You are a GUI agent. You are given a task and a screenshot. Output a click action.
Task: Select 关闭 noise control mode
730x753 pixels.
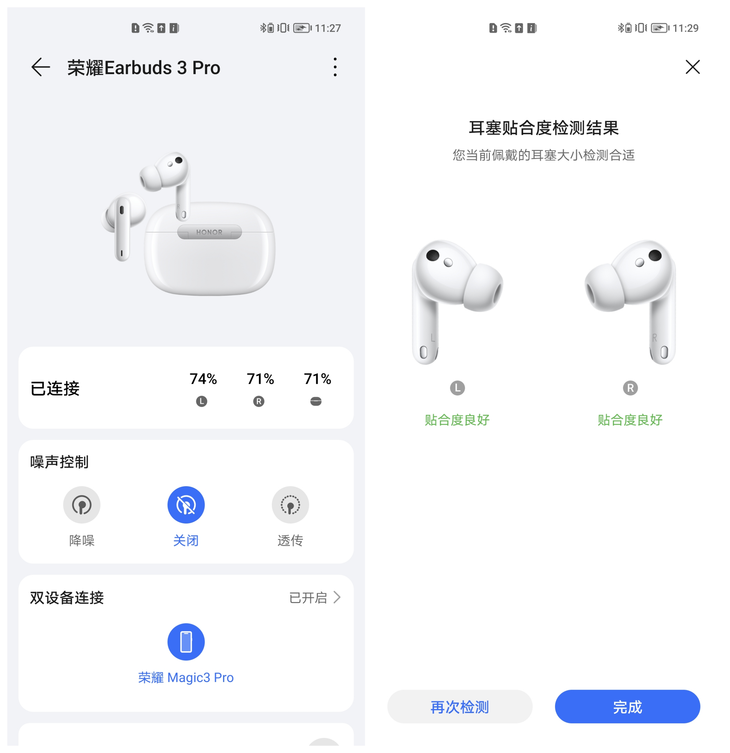click(186, 506)
